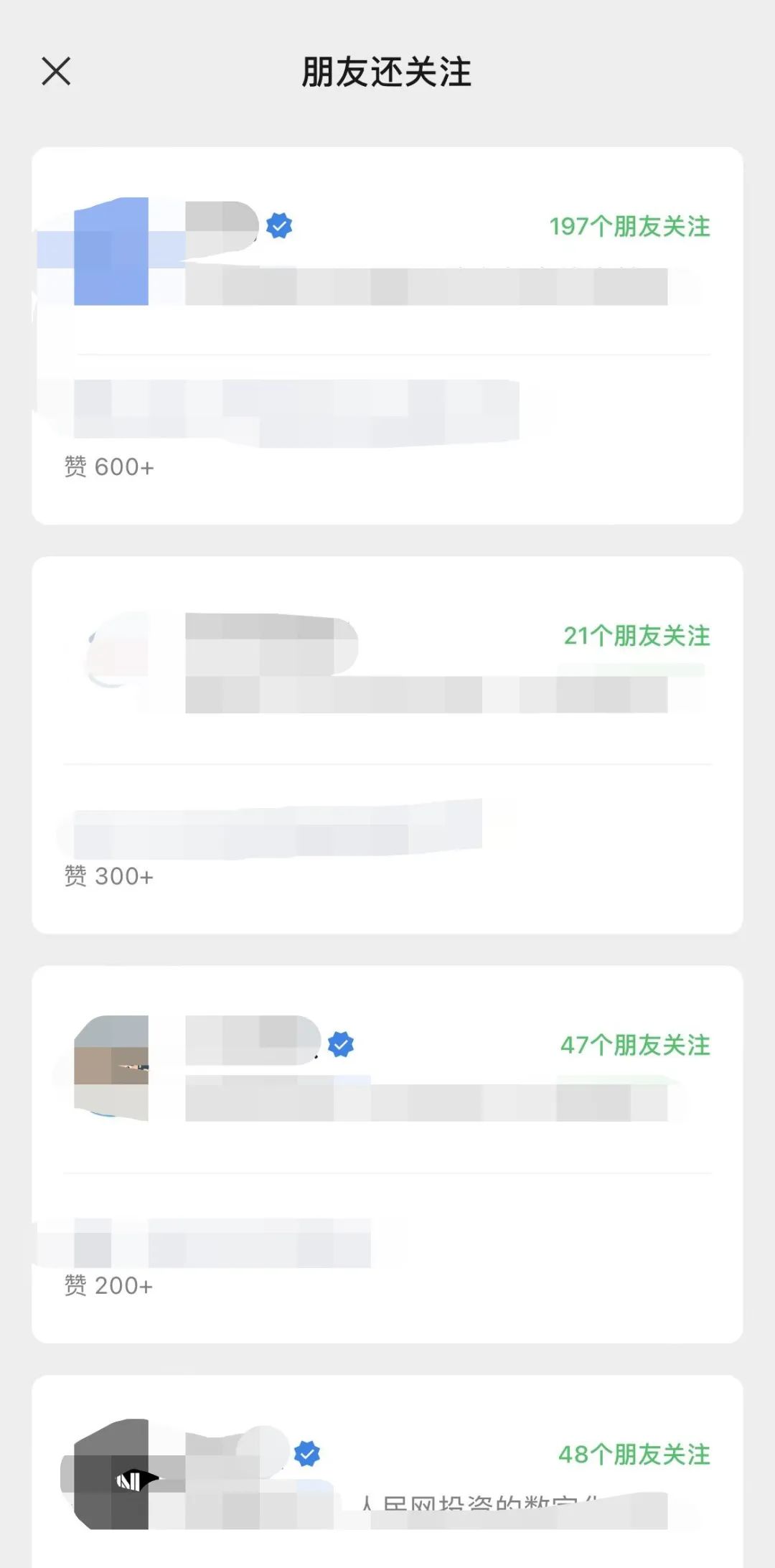775x1568 pixels.
Task: Select the 朋友还关注 page title
Action: coord(387,72)
